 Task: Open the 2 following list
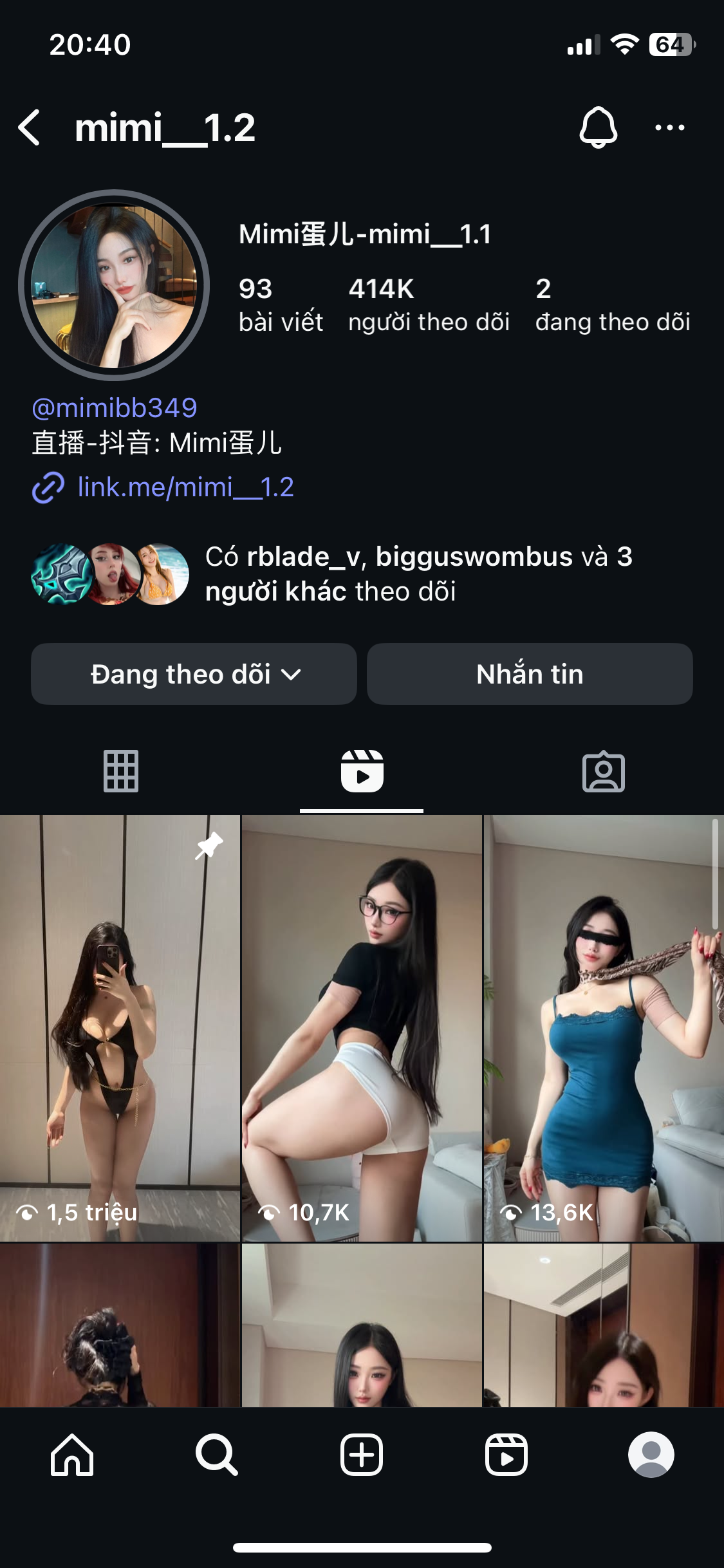tap(612, 304)
